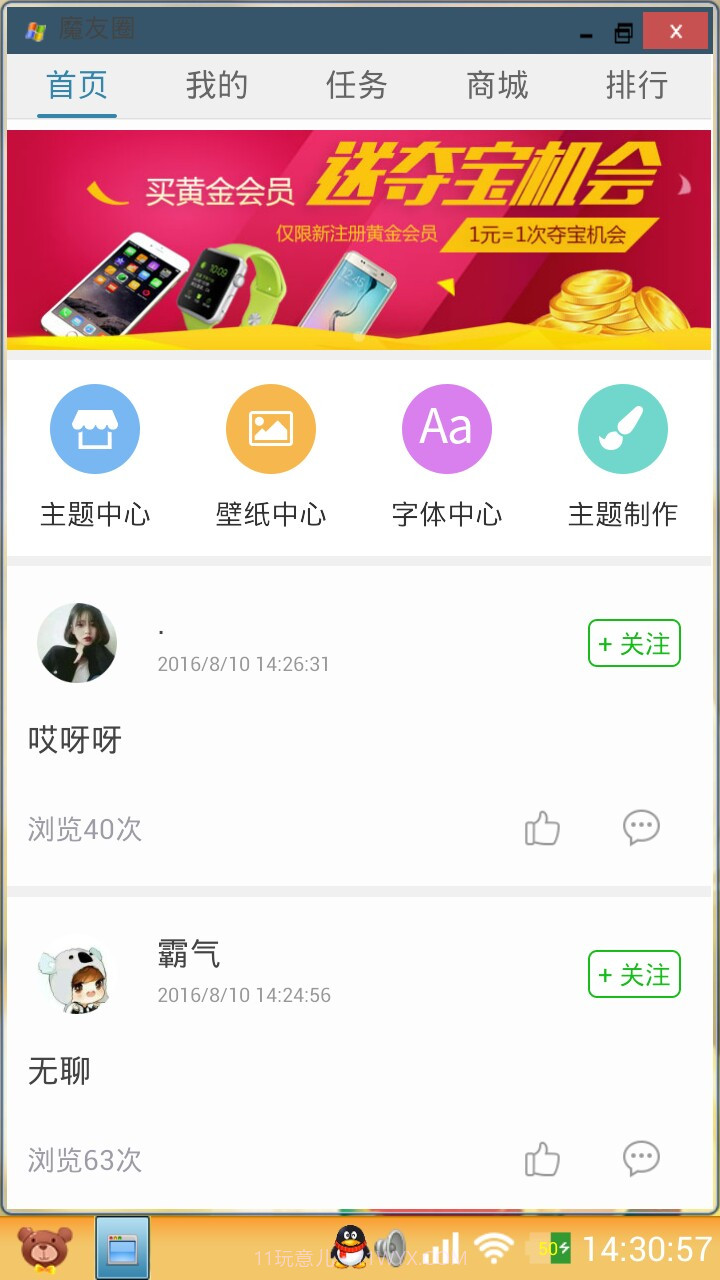This screenshot has height=1280, width=720.
Task: Open the 买黄金会员 promotional banner
Action: 360,237
